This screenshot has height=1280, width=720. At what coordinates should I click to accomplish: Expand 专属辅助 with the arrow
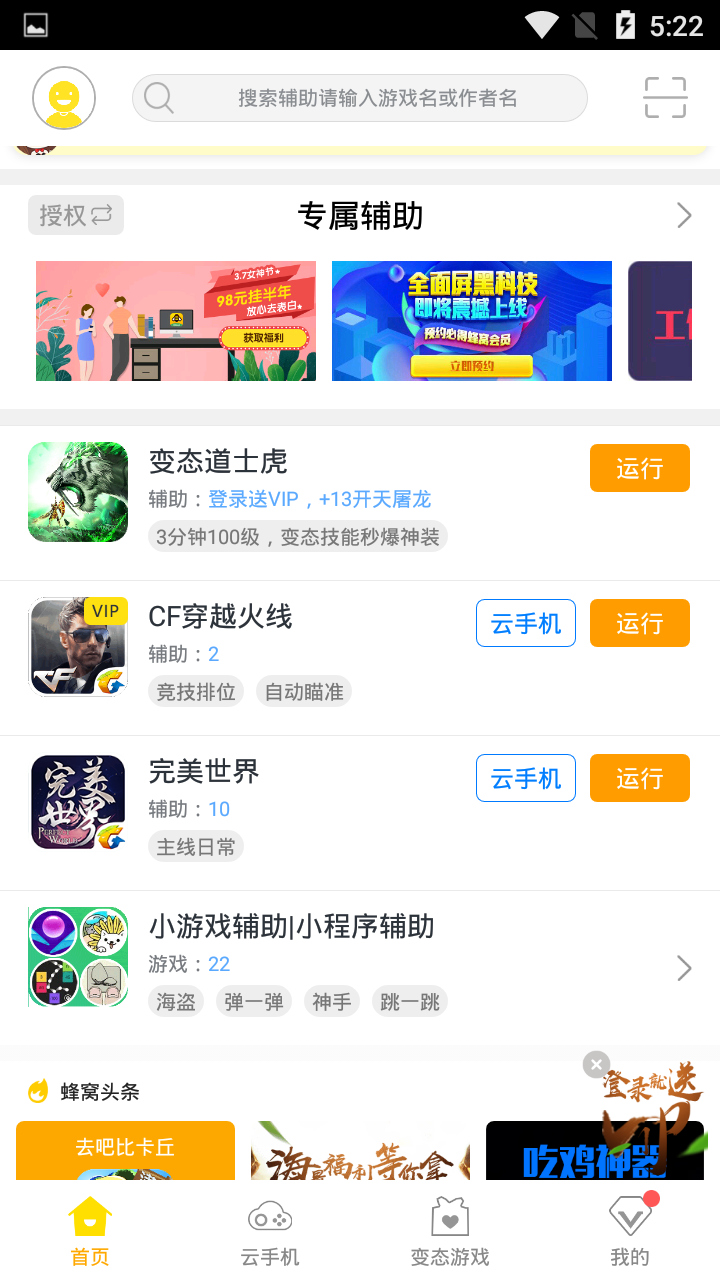pos(684,215)
